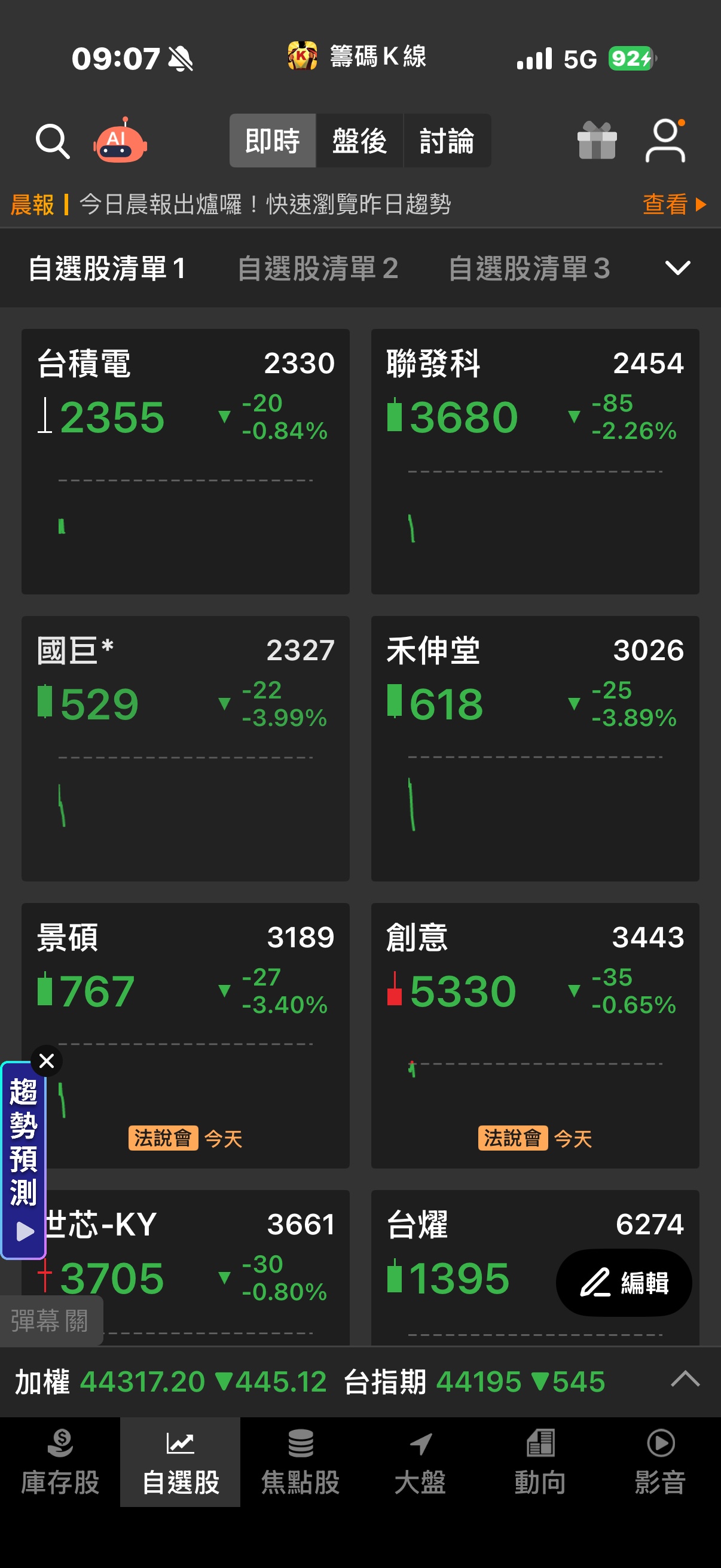
Task: Expand the index ticker bar
Action: point(685,1378)
